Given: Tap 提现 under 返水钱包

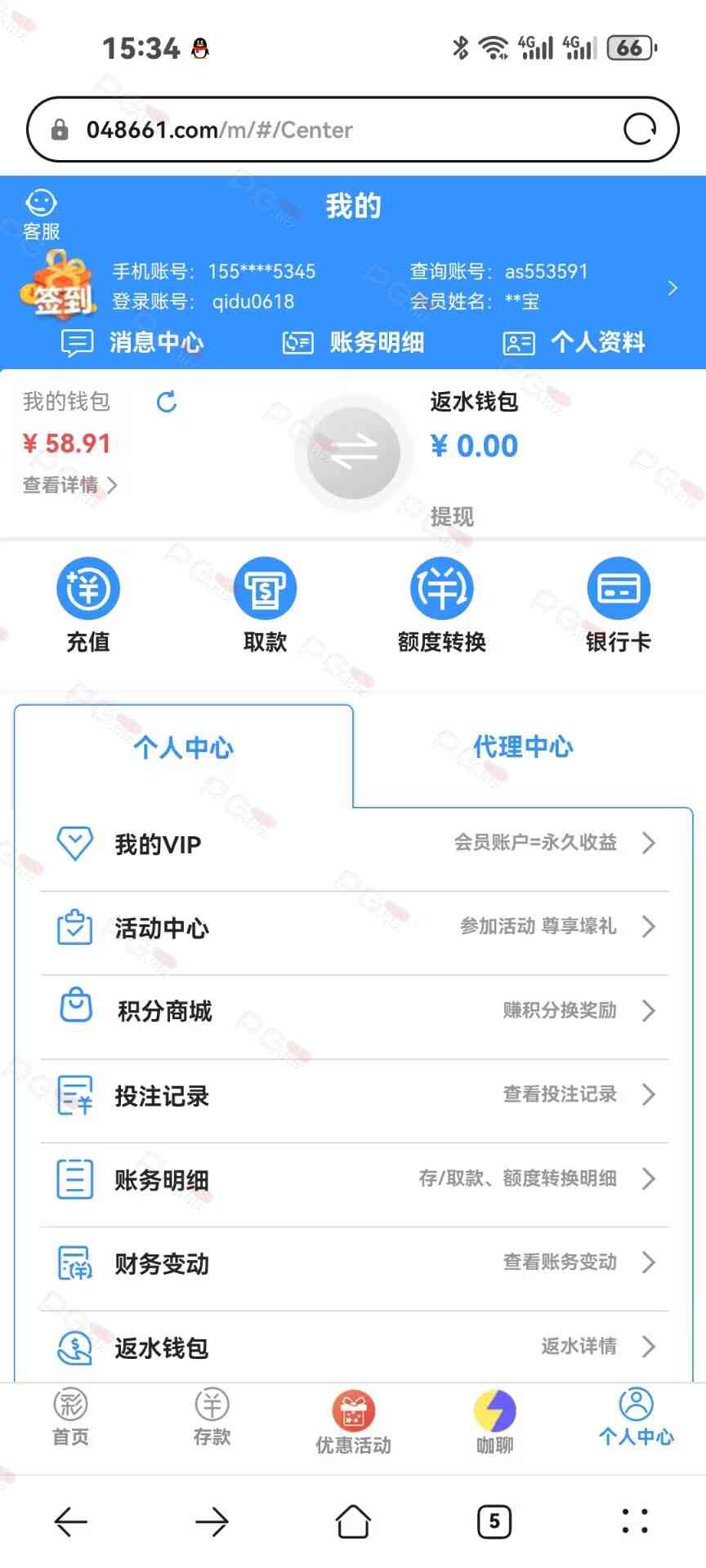Looking at the screenshot, I should (452, 516).
